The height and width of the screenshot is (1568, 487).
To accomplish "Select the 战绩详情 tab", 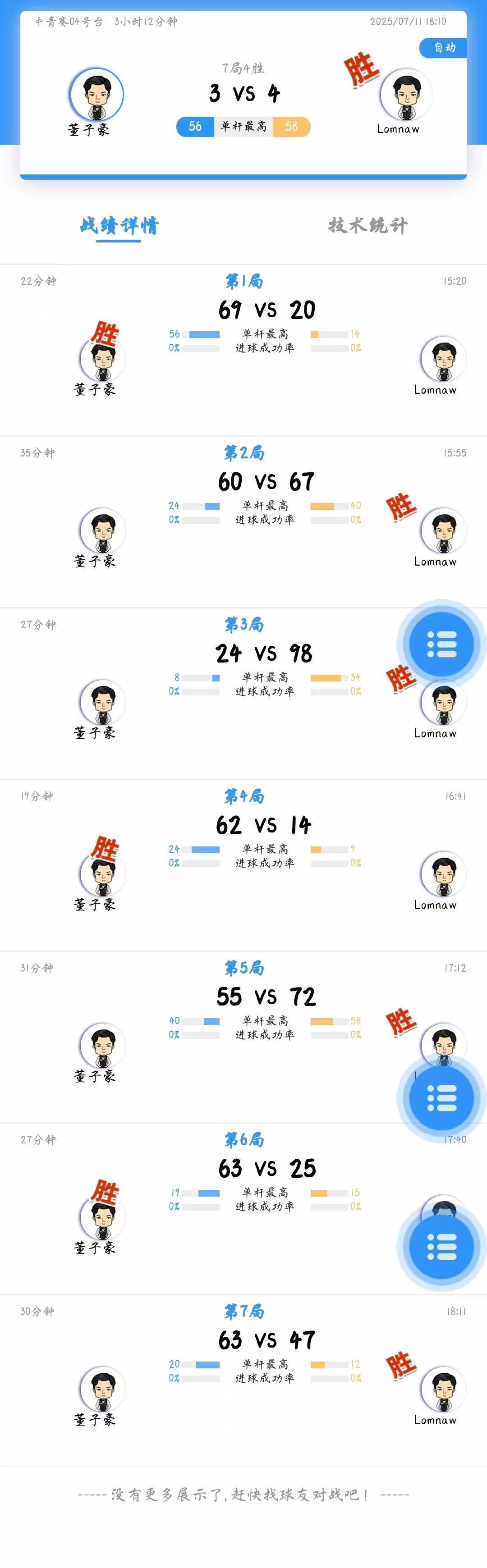I will click(119, 226).
